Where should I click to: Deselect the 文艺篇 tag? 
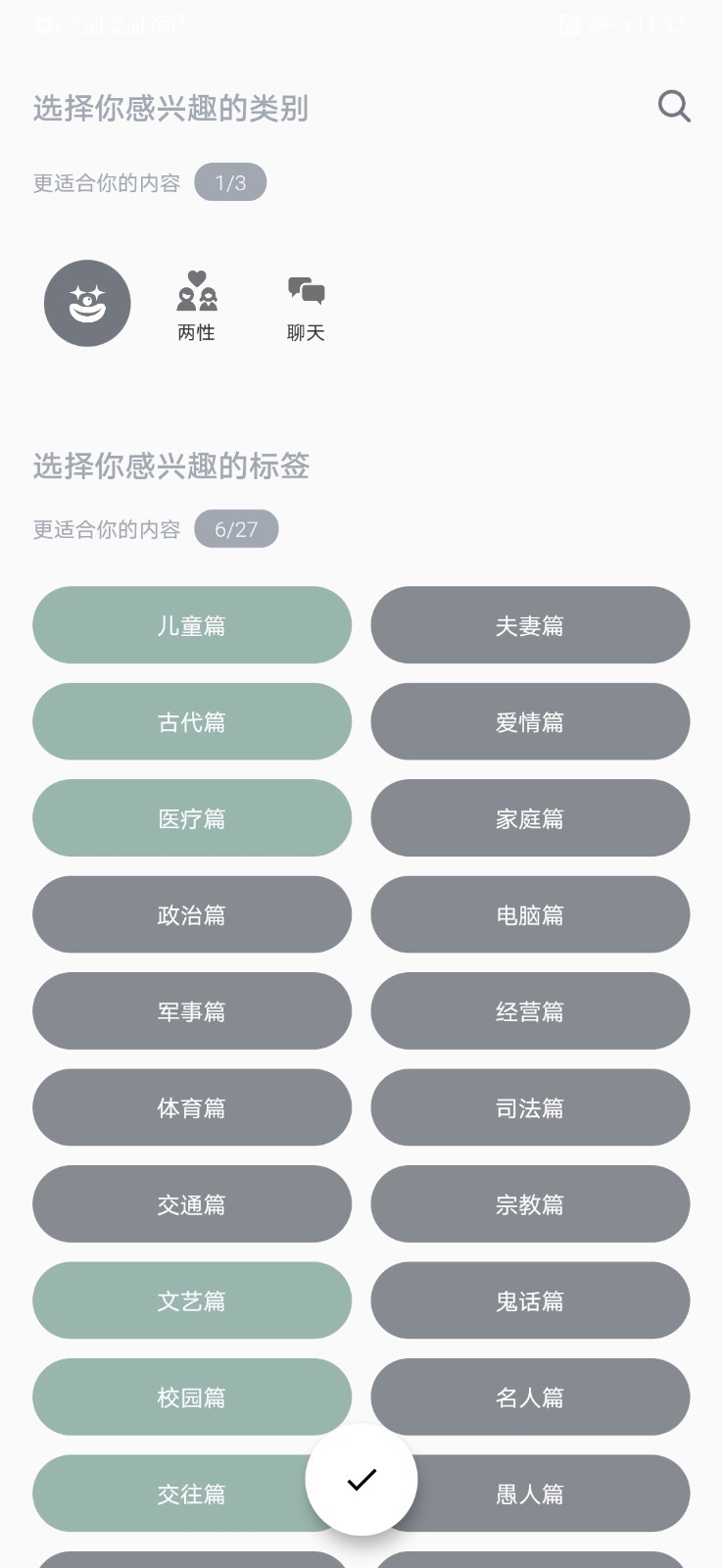pyautogui.click(x=192, y=1300)
